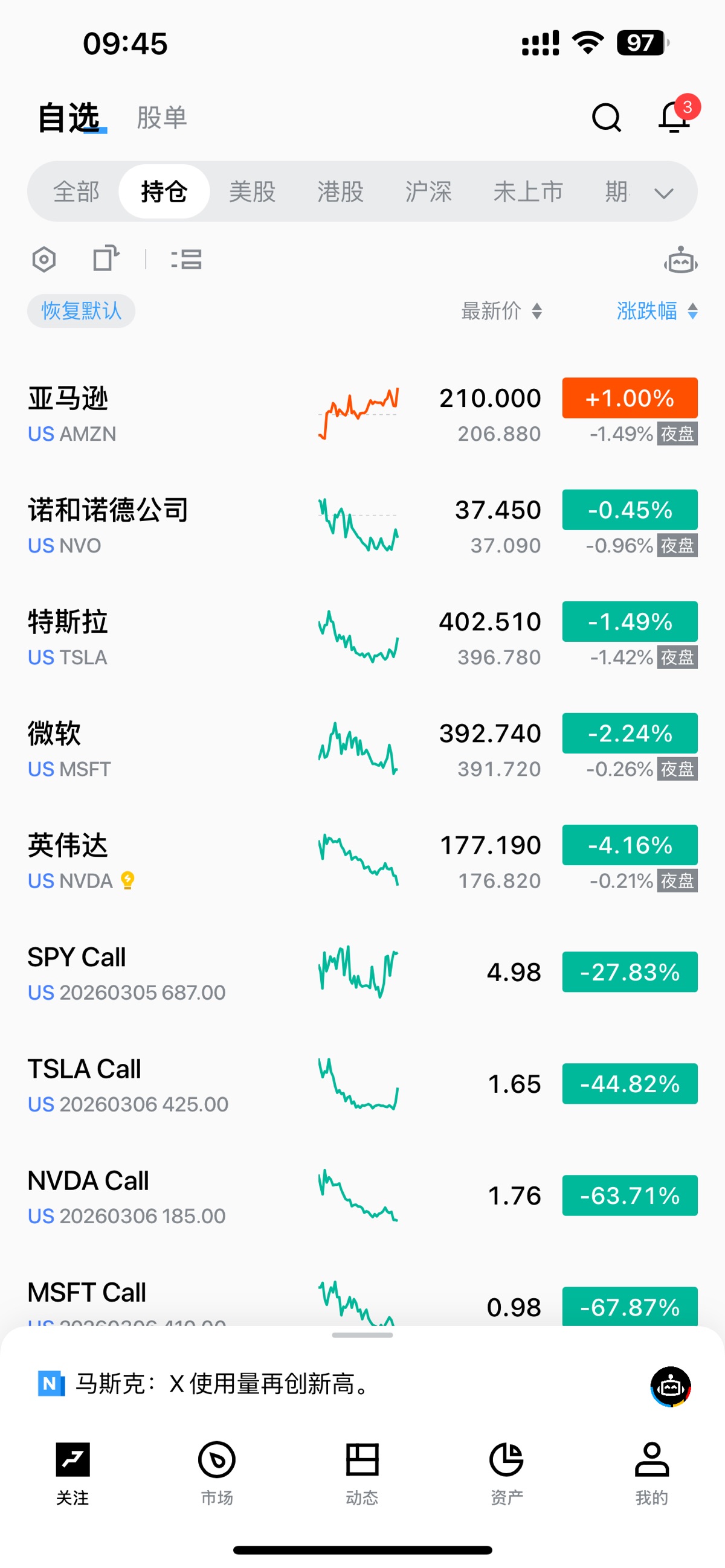Open the 特斯拉 TSLA stock row
Image resolution: width=725 pixels, height=1568 pixels.
click(183, 638)
